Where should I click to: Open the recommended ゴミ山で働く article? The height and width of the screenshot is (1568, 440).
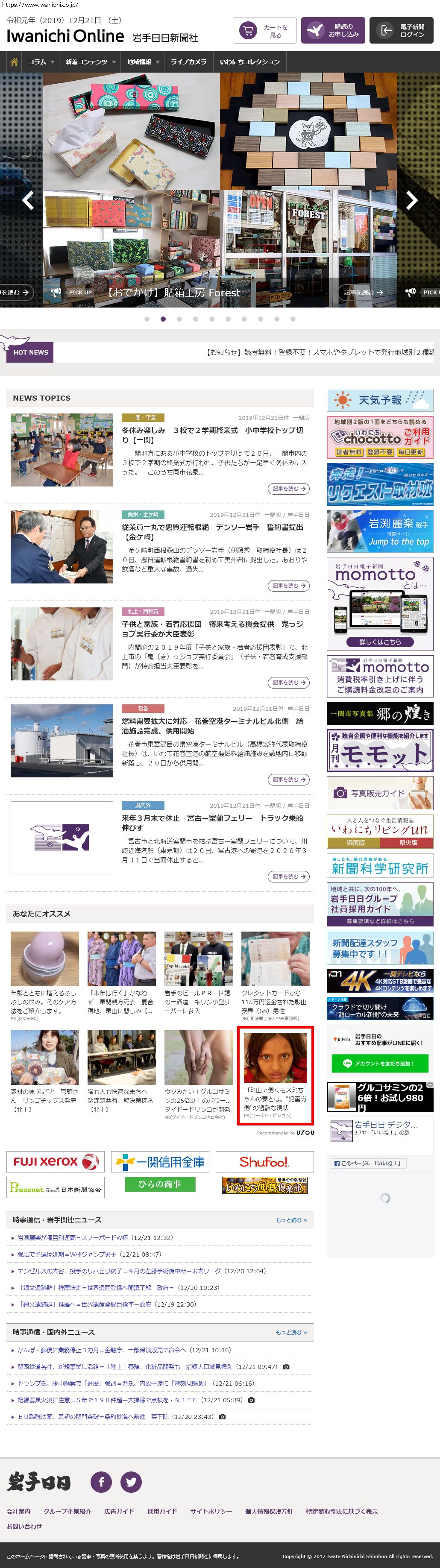pyautogui.click(x=275, y=1076)
